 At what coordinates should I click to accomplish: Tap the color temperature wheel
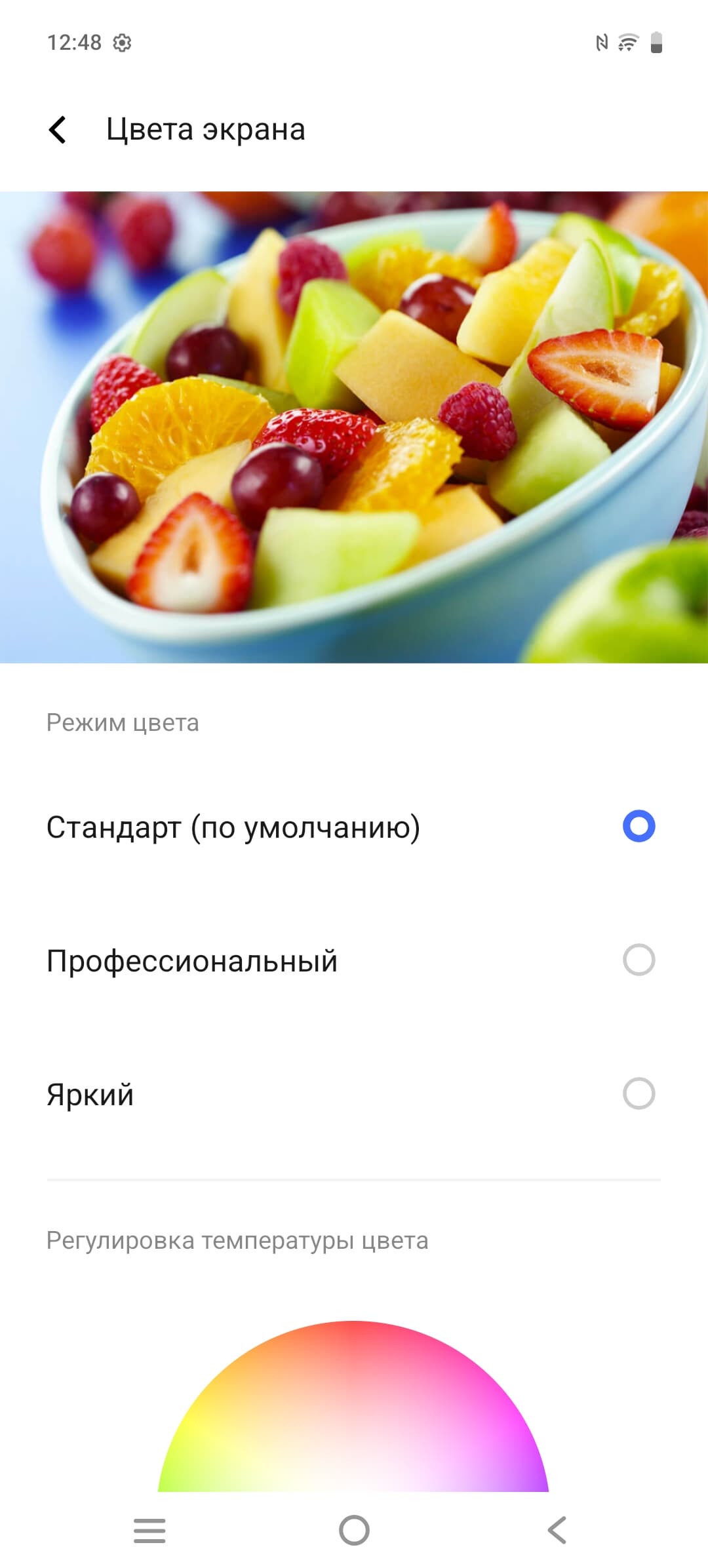353,1416
